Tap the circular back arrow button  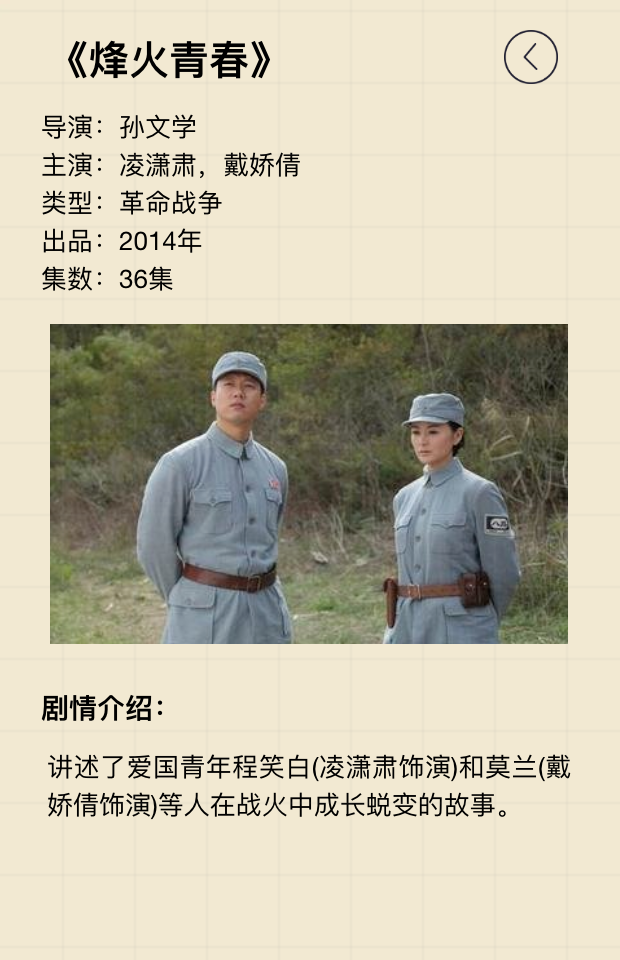pyautogui.click(x=530, y=57)
